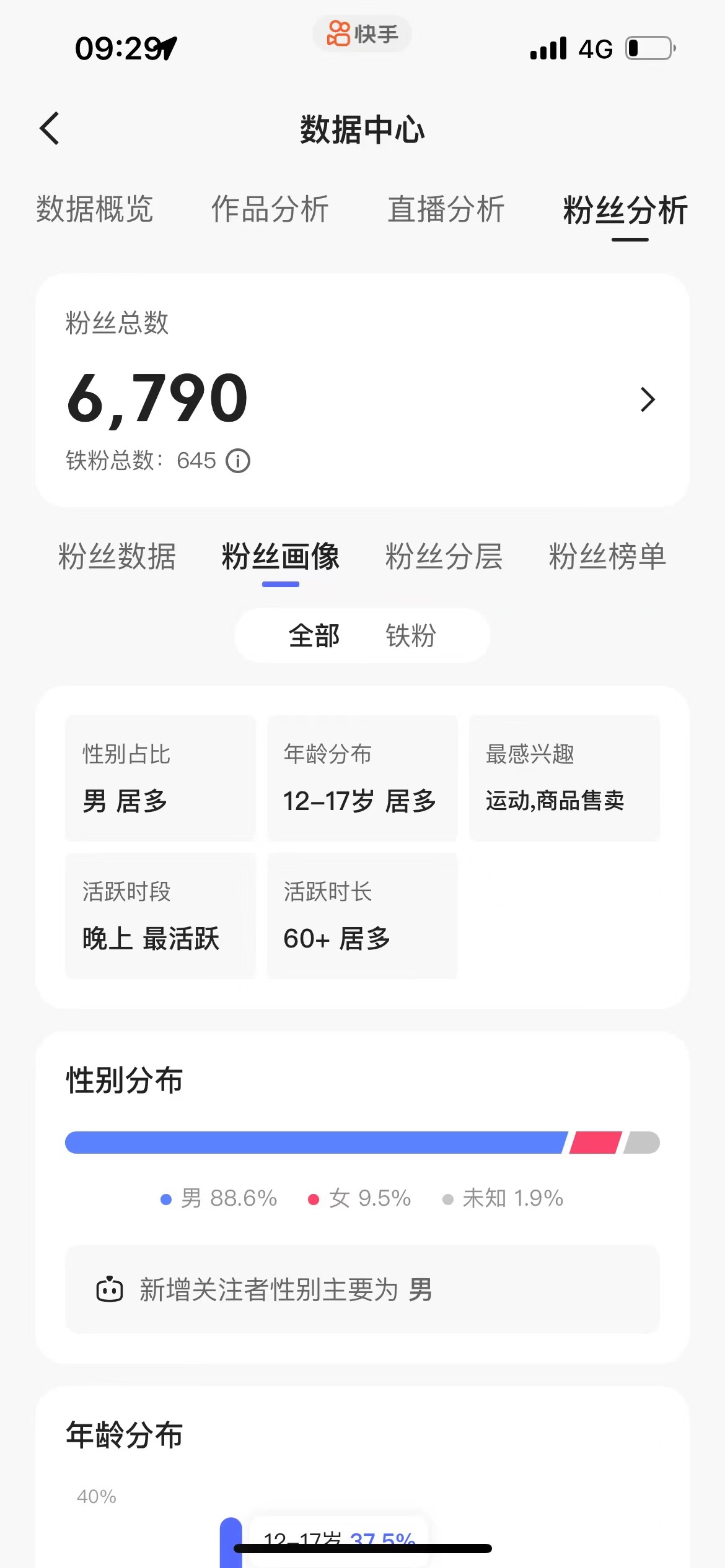Go back from 数据中心
The height and width of the screenshot is (1568, 725).
pyautogui.click(x=50, y=129)
